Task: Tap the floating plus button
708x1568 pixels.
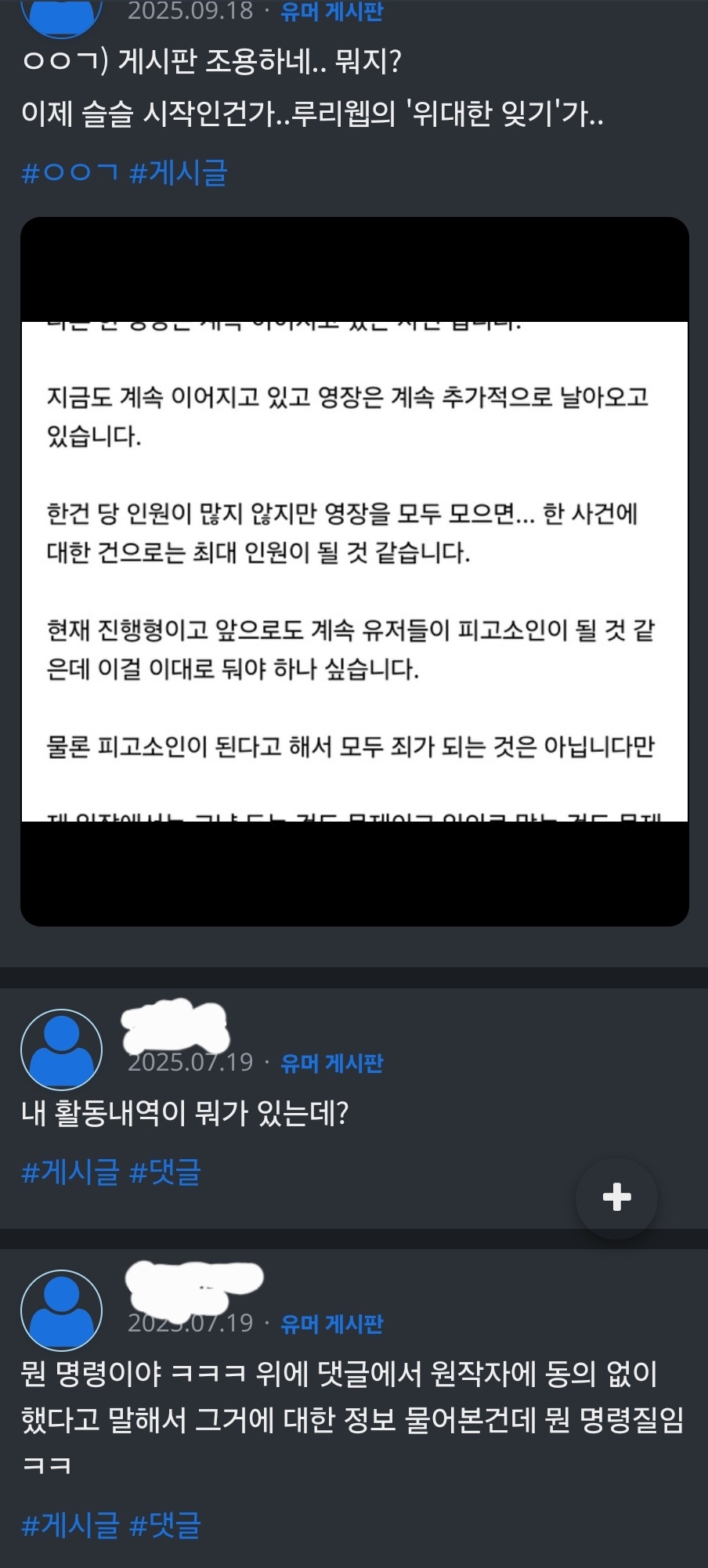Action: [616, 1197]
